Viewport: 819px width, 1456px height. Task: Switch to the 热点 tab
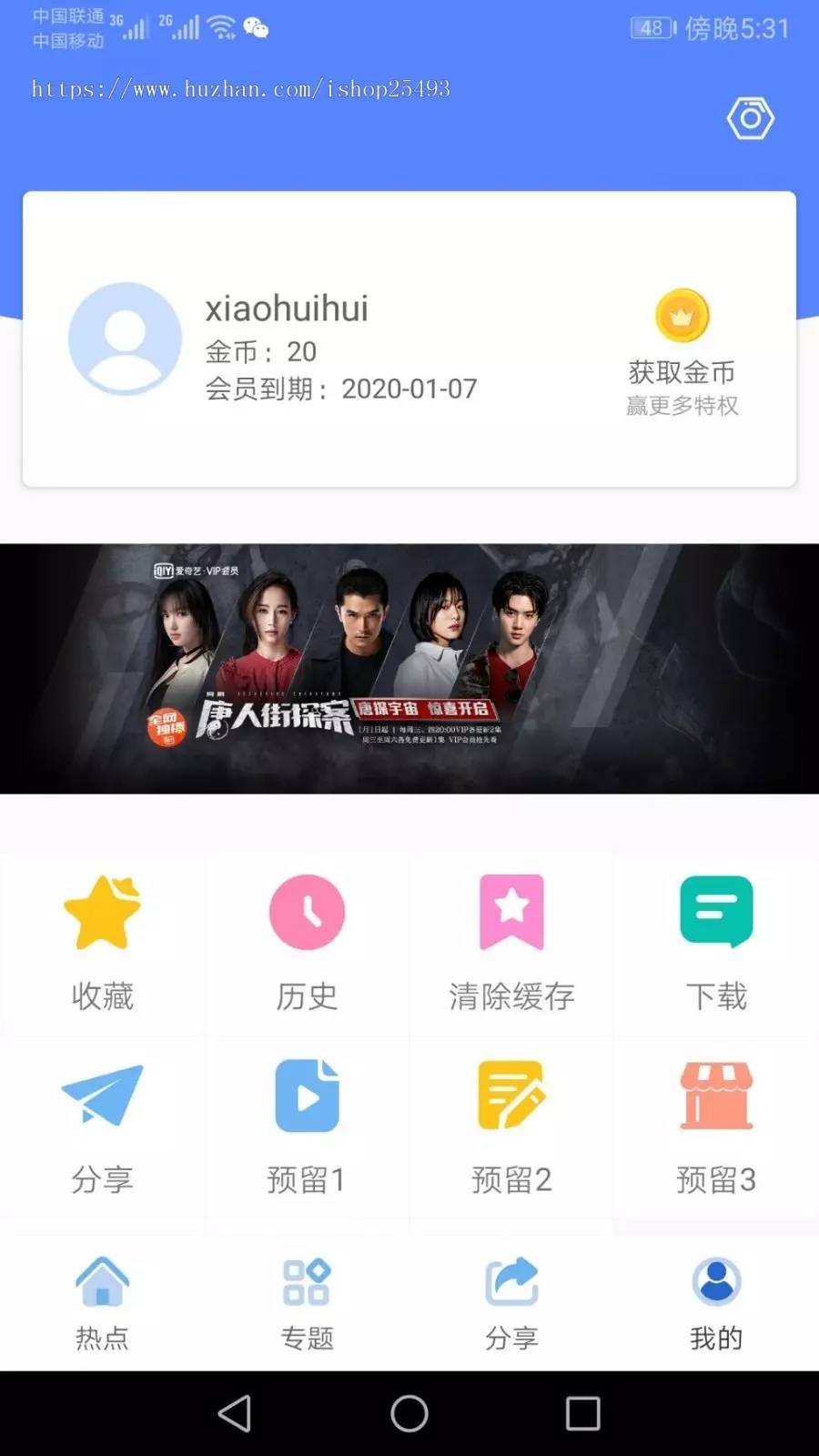(102, 1303)
